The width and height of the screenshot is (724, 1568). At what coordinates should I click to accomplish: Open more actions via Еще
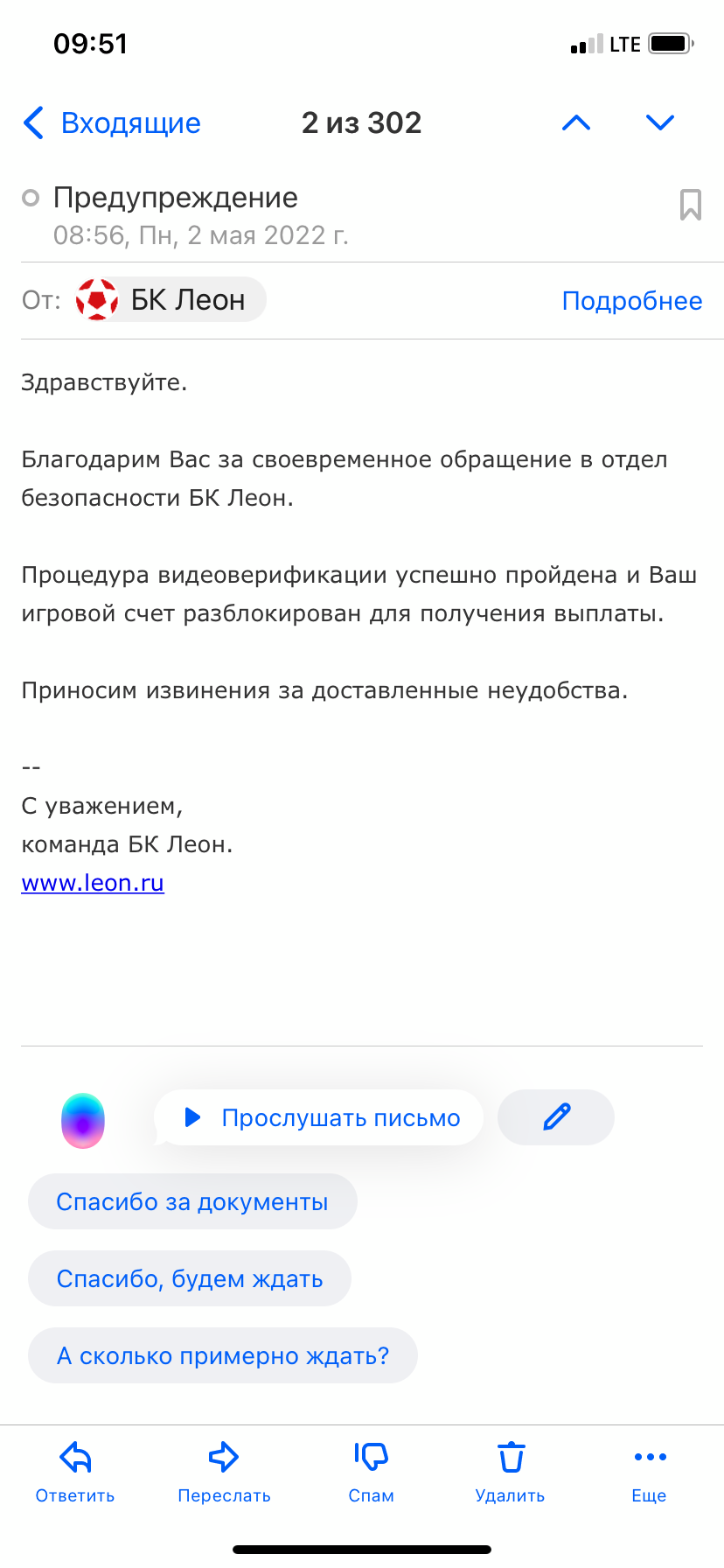click(x=650, y=1473)
